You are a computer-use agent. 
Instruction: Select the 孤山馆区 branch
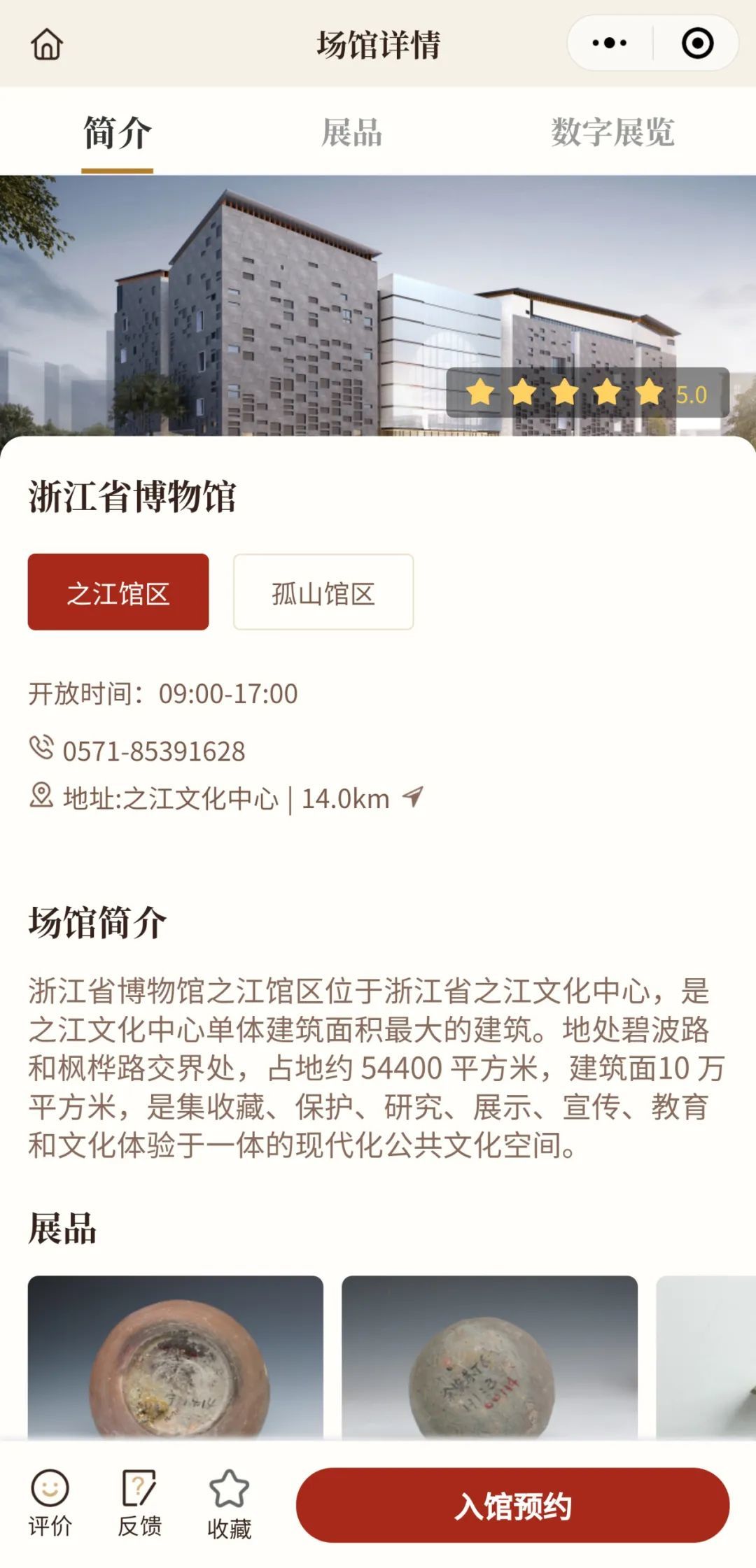point(323,592)
